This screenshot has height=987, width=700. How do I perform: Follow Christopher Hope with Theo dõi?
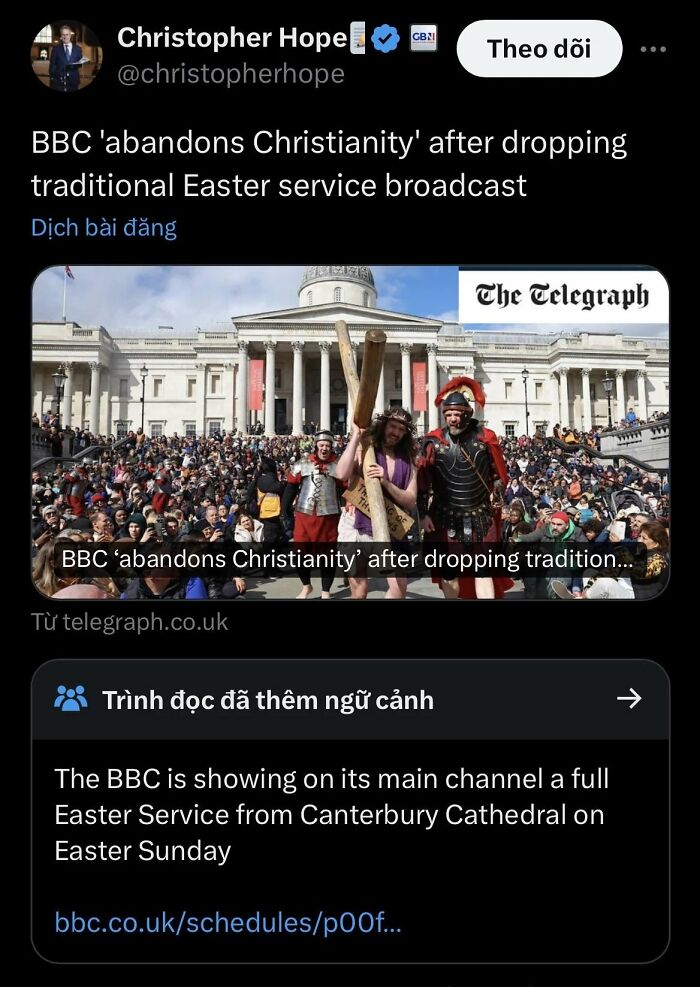point(539,49)
